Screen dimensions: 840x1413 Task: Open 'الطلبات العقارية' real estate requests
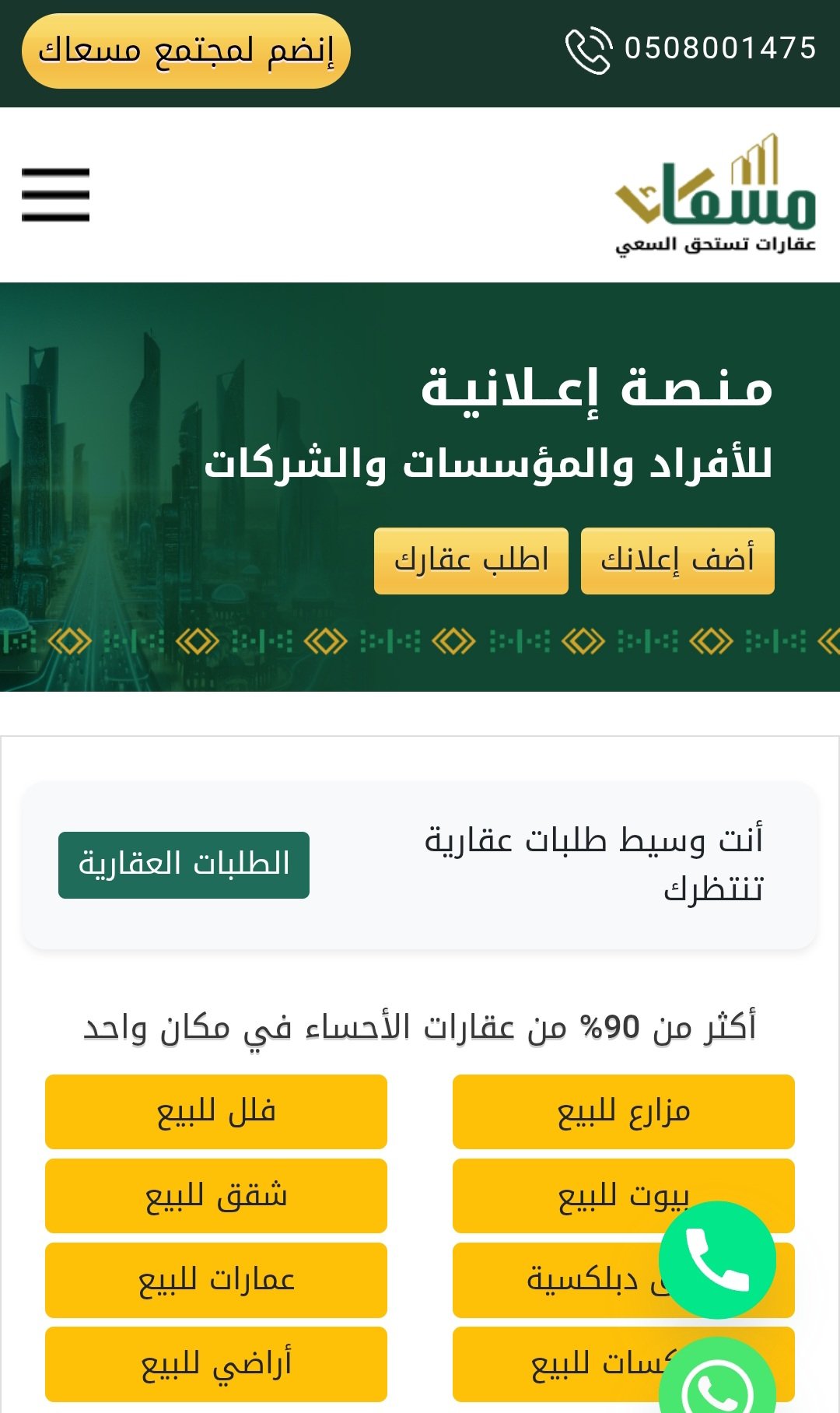pos(184,865)
